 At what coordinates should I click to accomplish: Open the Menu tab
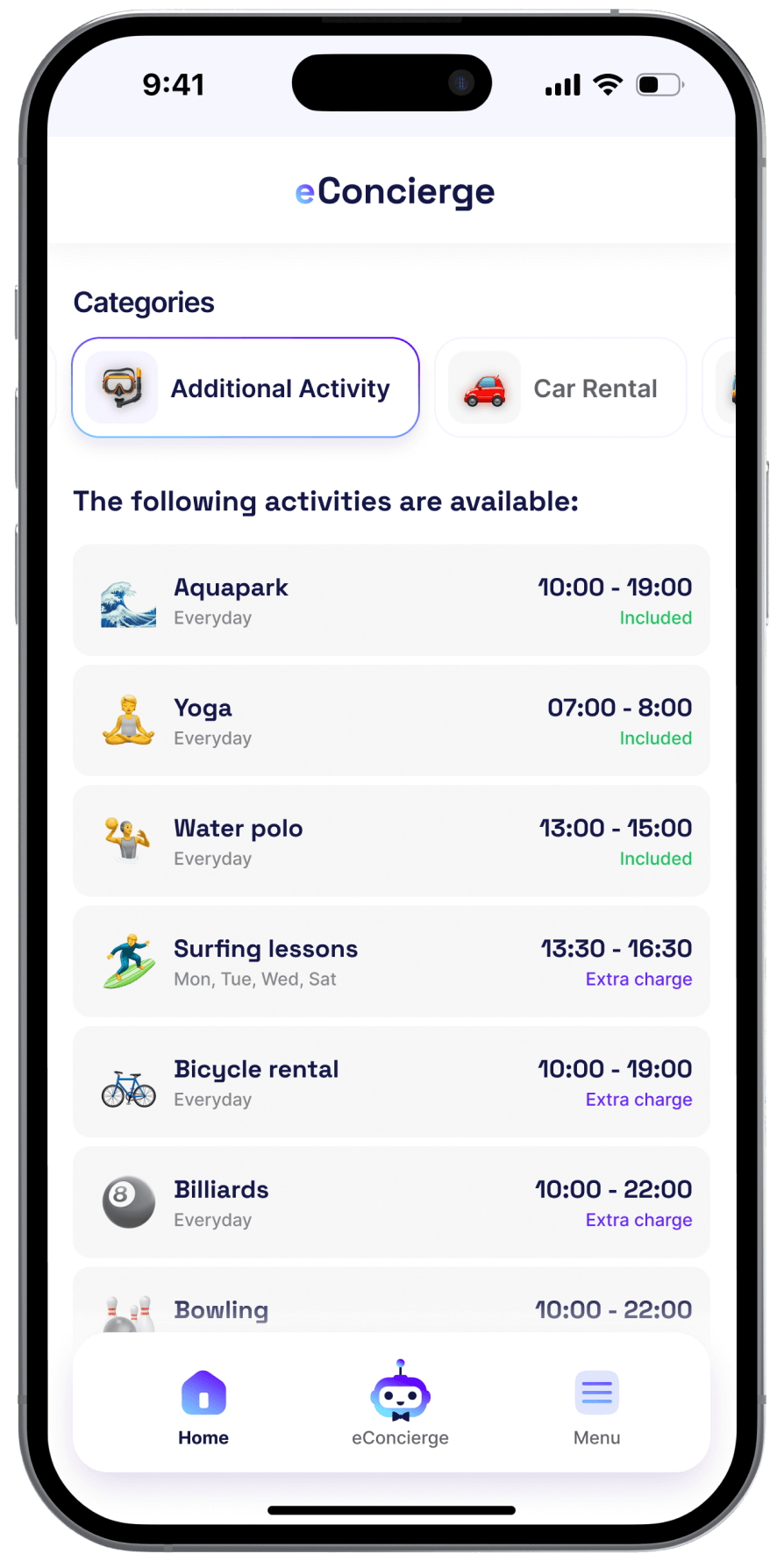tap(596, 1408)
